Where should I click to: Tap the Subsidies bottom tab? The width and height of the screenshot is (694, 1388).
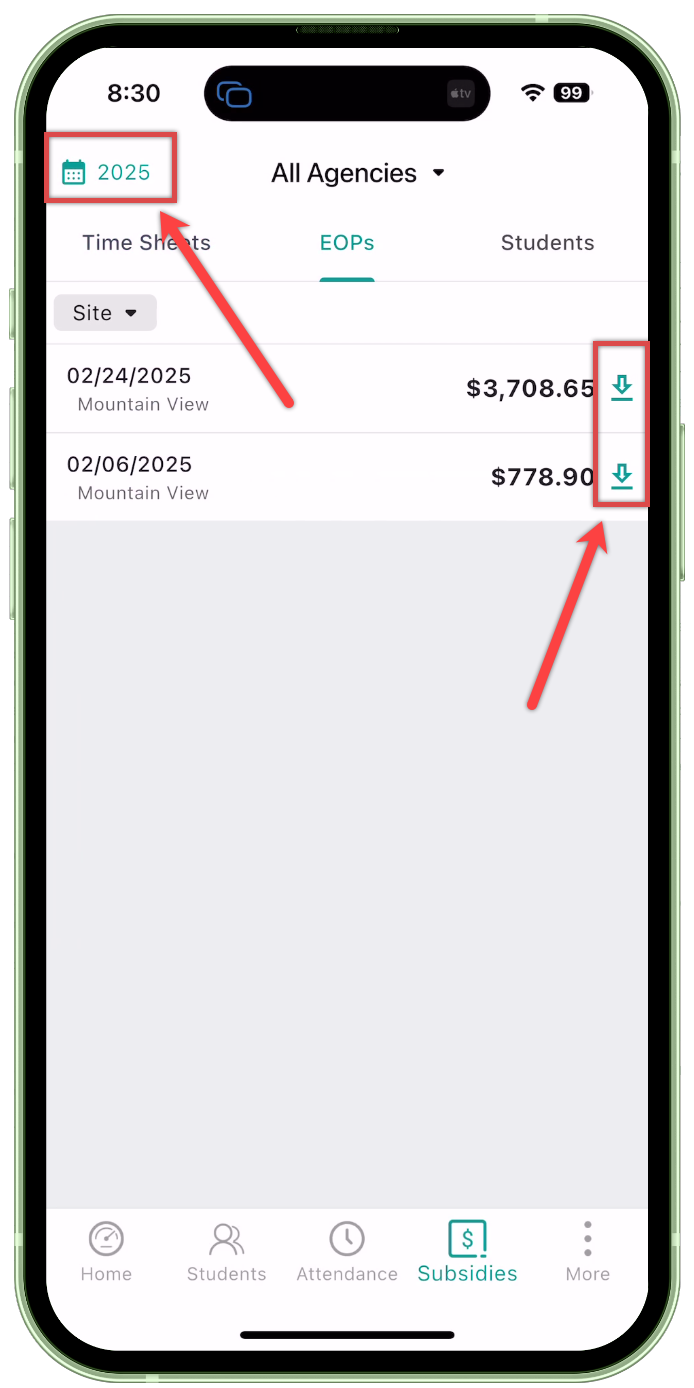coord(467,1251)
